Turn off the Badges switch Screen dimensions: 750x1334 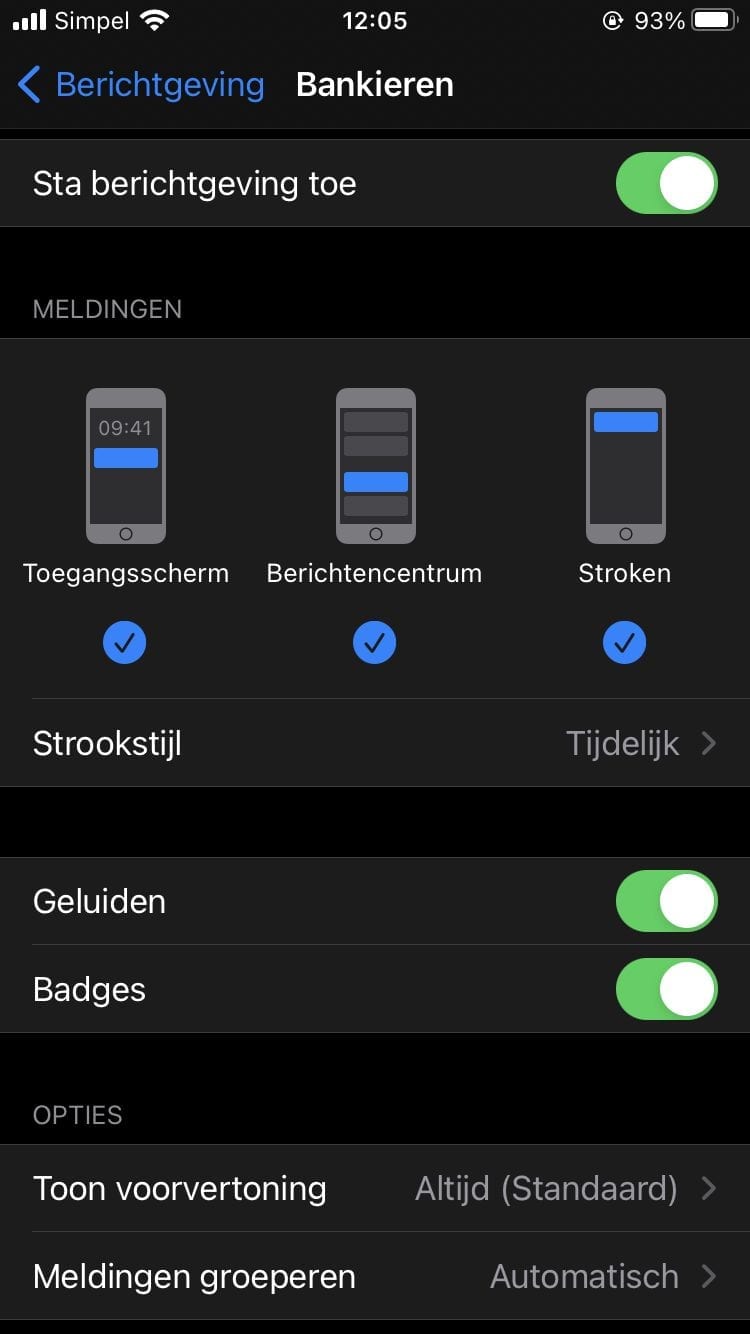click(x=666, y=990)
